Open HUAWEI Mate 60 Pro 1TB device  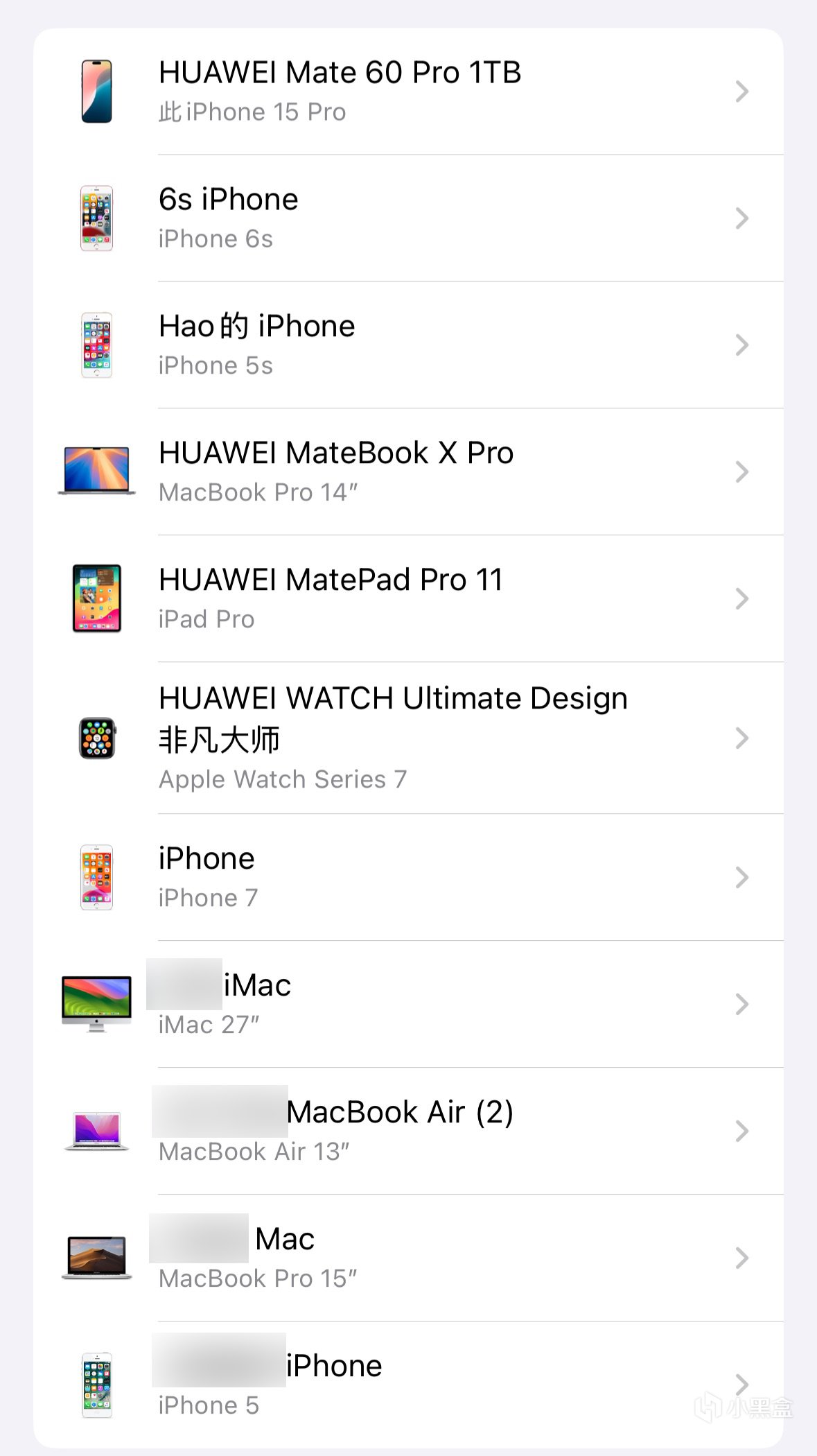click(x=408, y=92)
